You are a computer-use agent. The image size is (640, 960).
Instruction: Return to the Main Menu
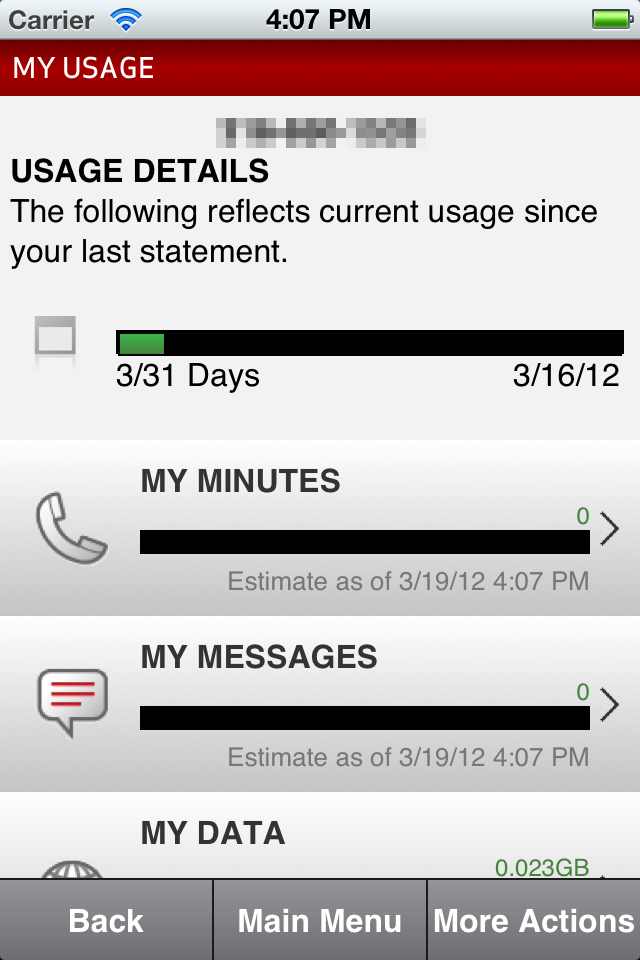[320, 921]
